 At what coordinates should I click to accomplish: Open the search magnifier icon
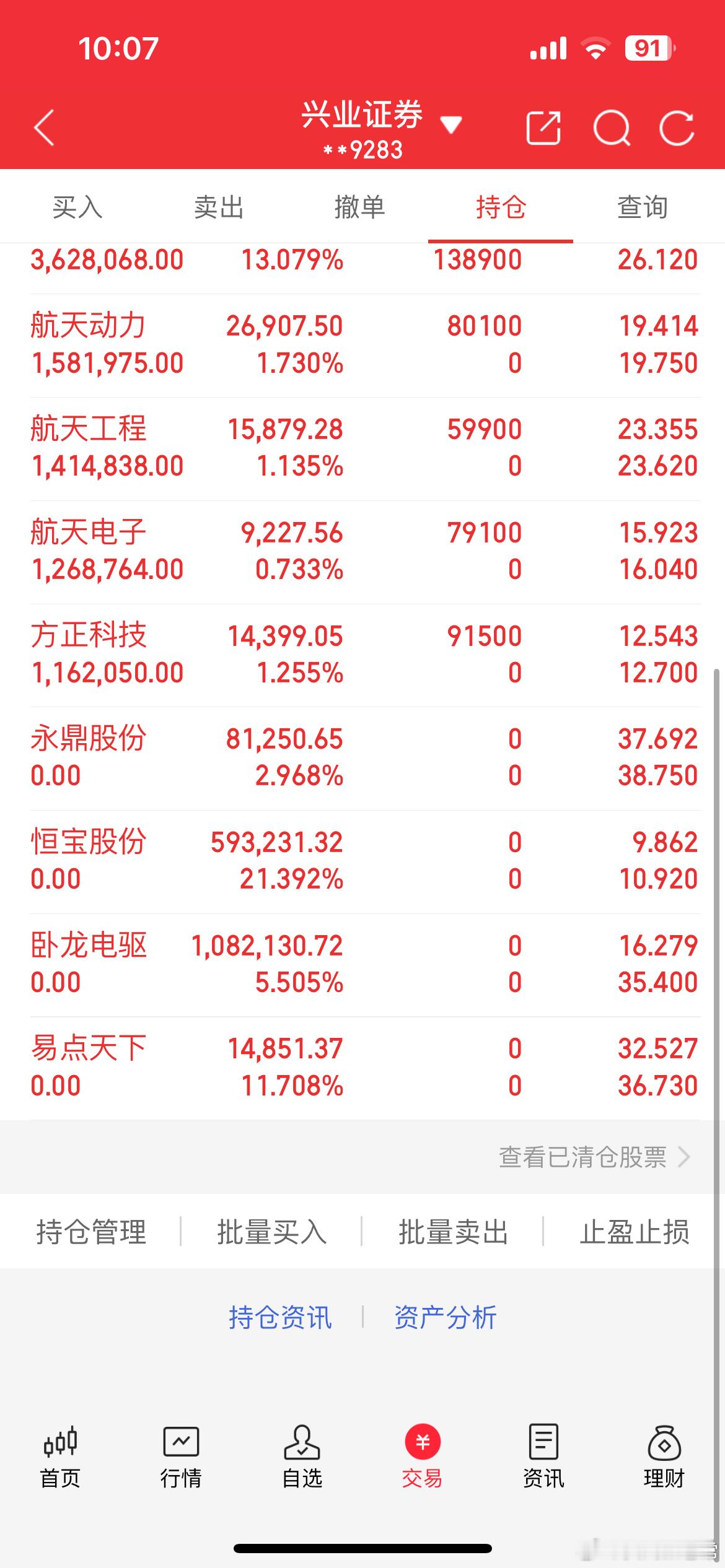pos(612,128)
